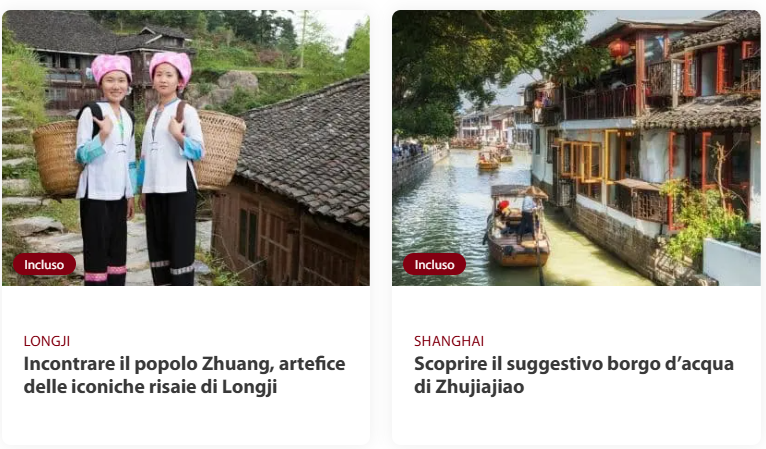Viewport: 766px width, 449px height.
Task: Open the Longji Zhuang people experience card
Action: point(185,375)
